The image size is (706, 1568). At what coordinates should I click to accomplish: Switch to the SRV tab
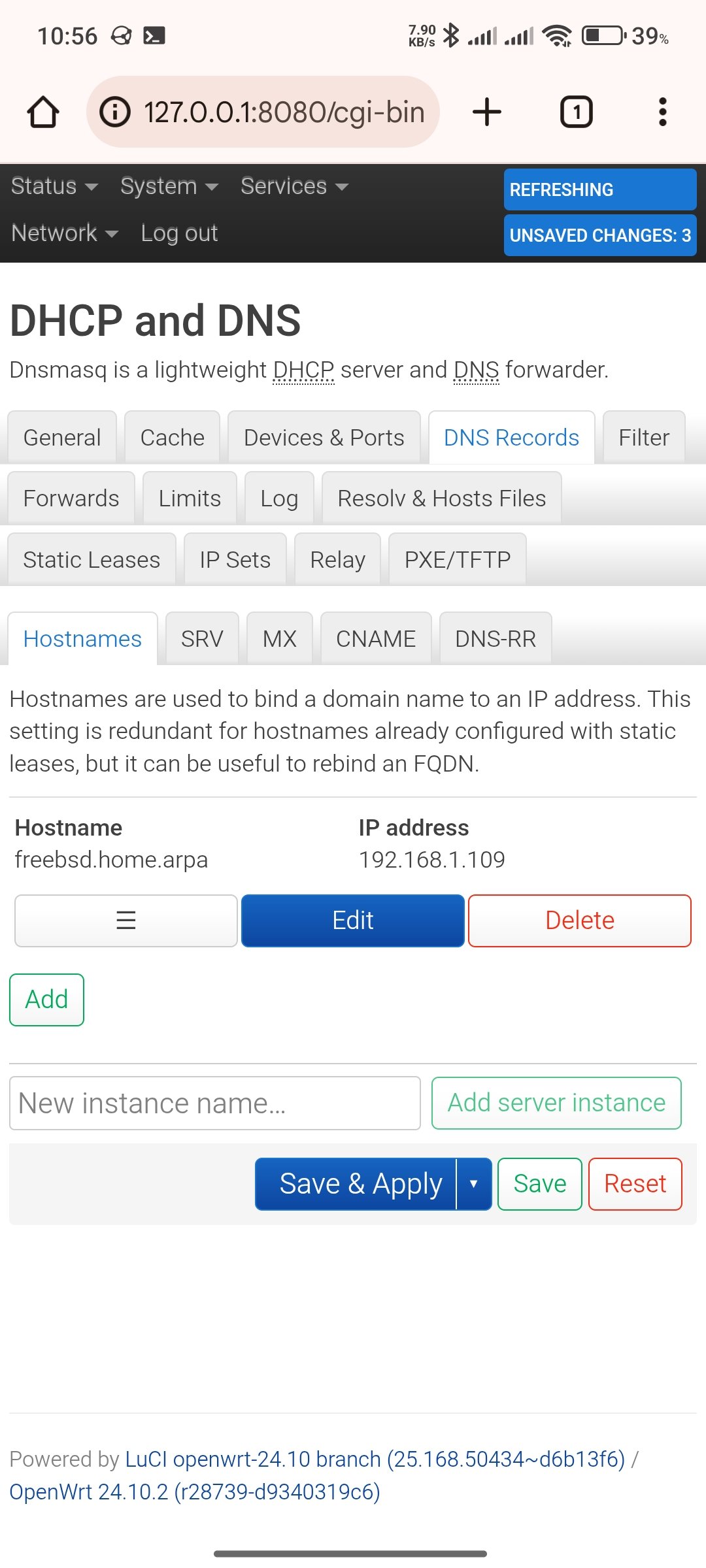pyautogui.click(x=202, y=639)
